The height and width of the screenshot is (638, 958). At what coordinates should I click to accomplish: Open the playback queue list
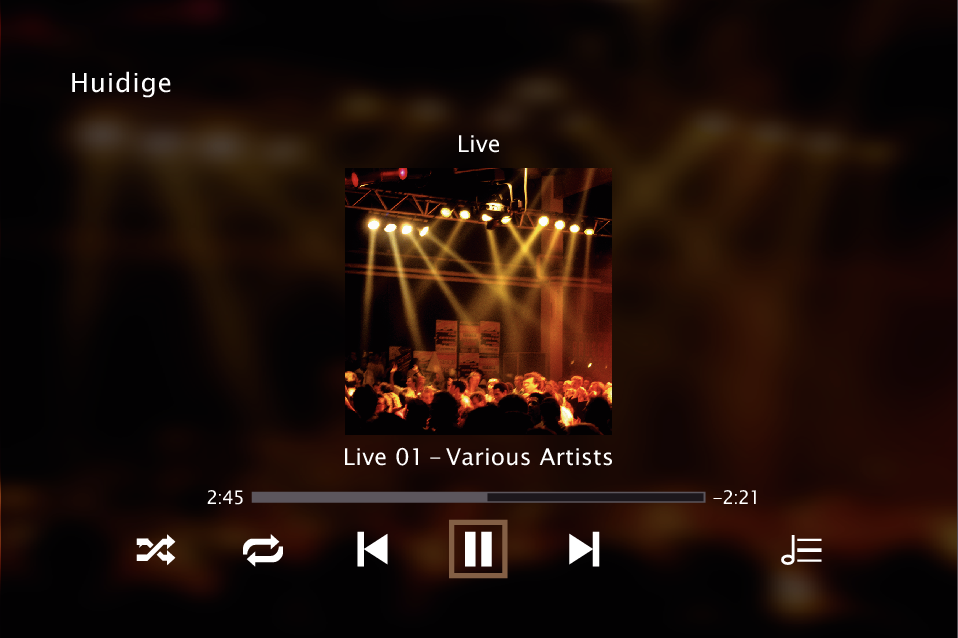(801, 550)
